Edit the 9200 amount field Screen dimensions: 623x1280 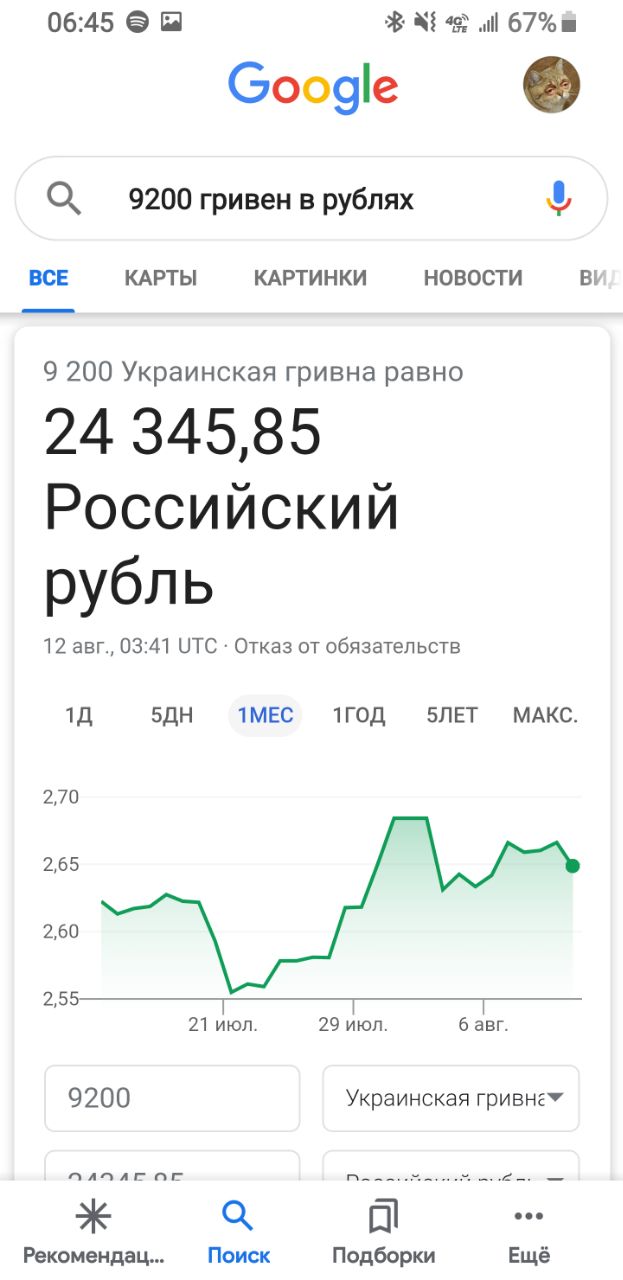[172, 1098]
